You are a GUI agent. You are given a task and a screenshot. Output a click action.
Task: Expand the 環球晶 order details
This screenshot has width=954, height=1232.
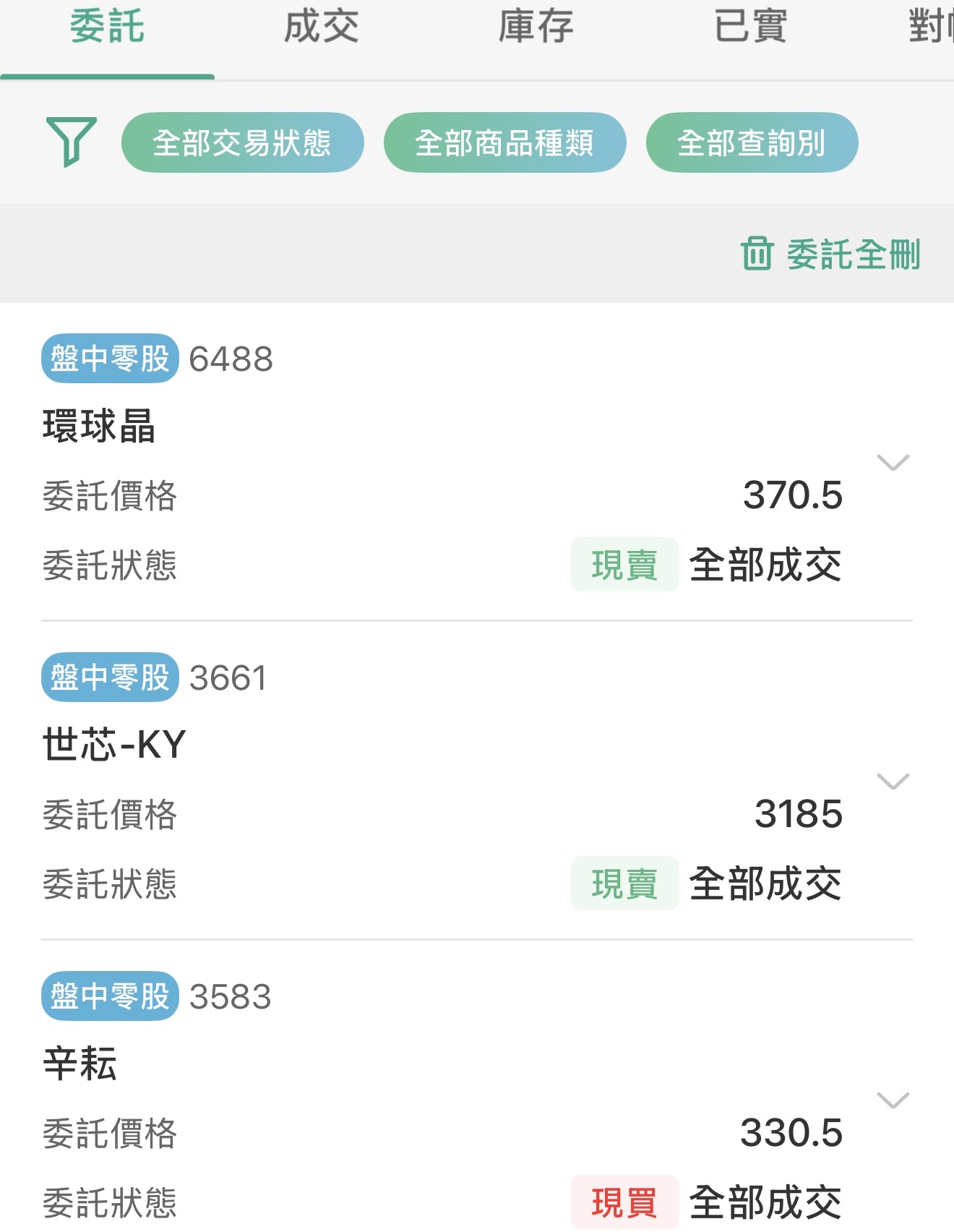tap(893, 463)
